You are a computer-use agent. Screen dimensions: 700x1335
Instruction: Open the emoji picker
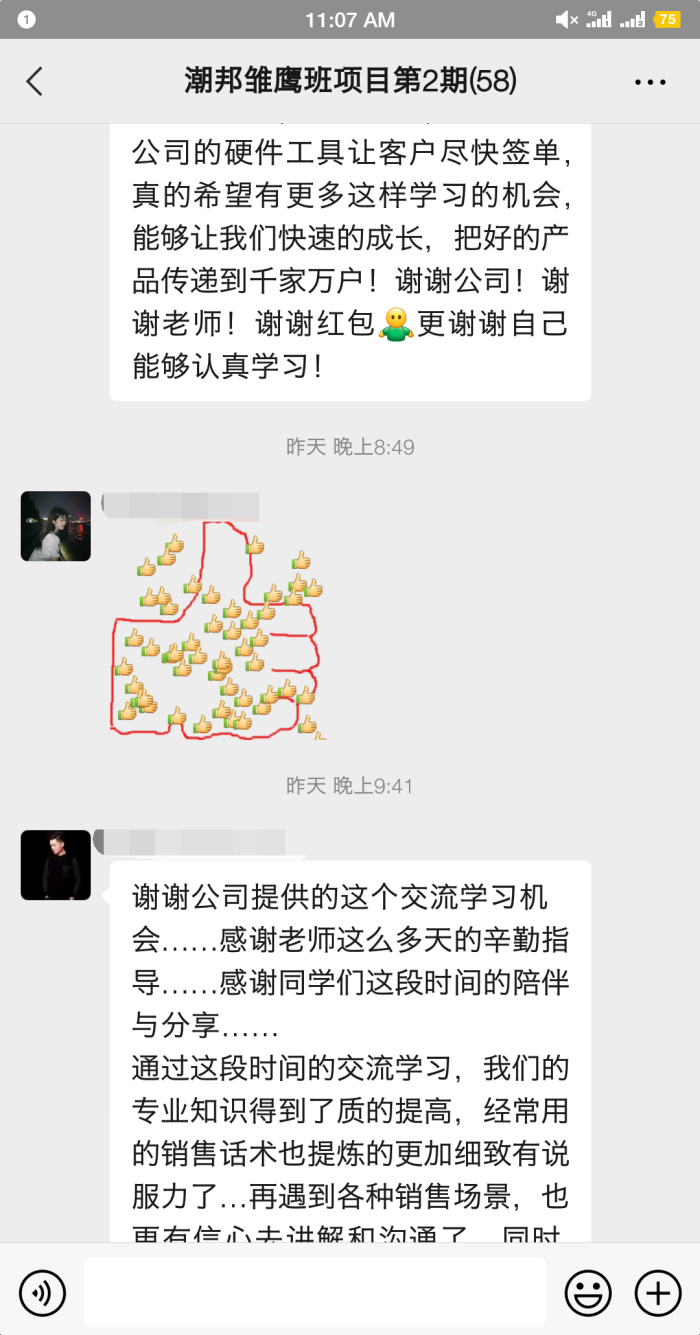pyautogui.click(x=588, y=1292)
